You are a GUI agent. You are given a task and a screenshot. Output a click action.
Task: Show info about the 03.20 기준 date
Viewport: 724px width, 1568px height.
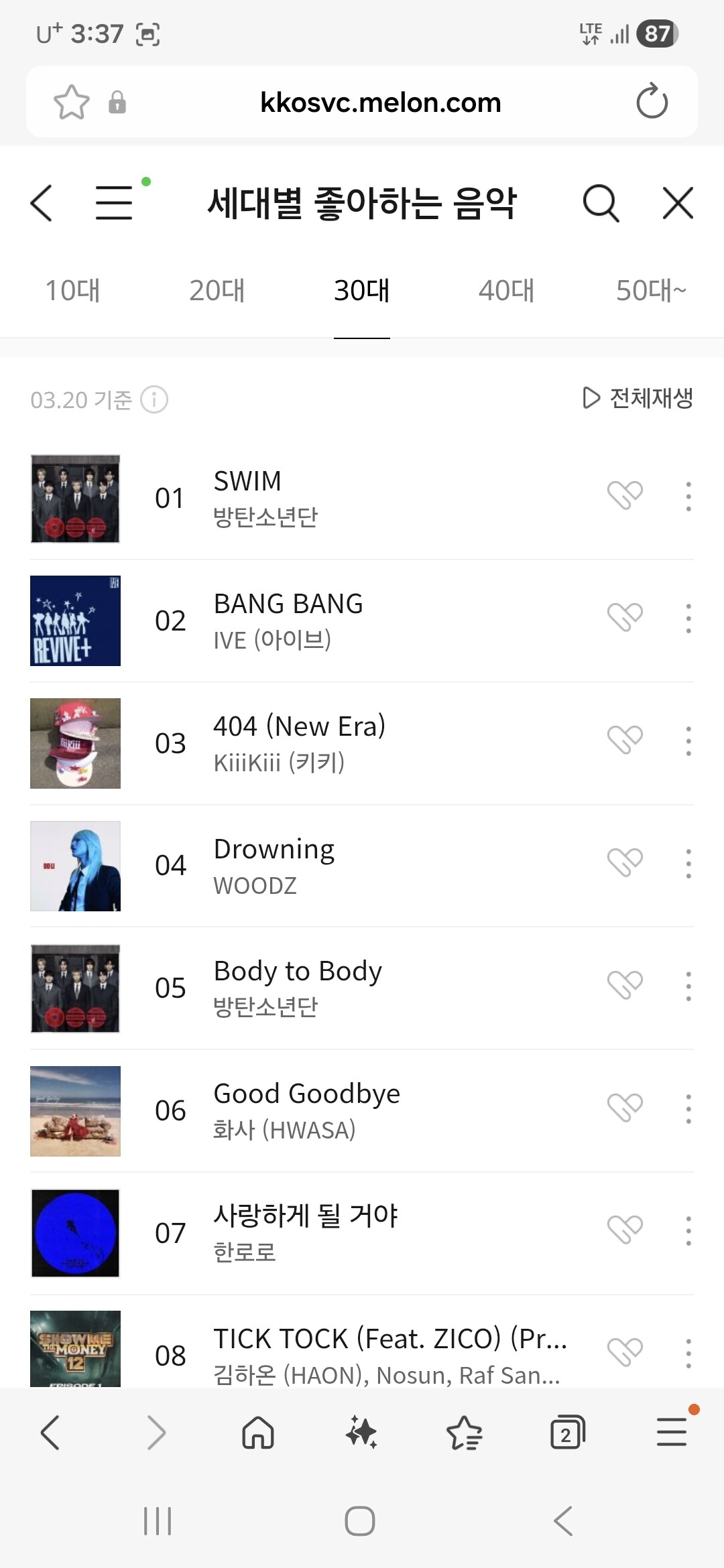154,400
